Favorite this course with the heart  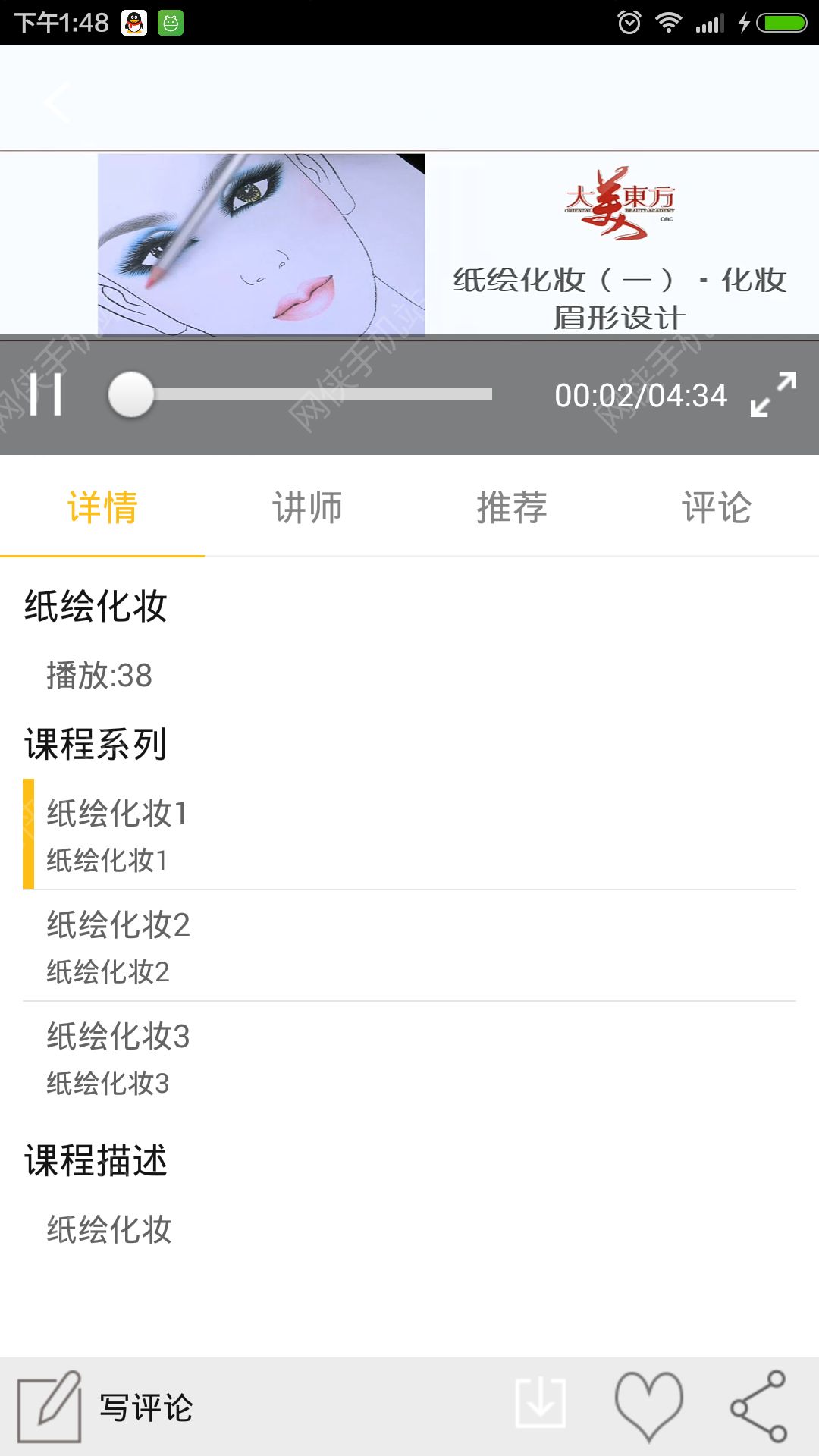(x=649, y=1406)
